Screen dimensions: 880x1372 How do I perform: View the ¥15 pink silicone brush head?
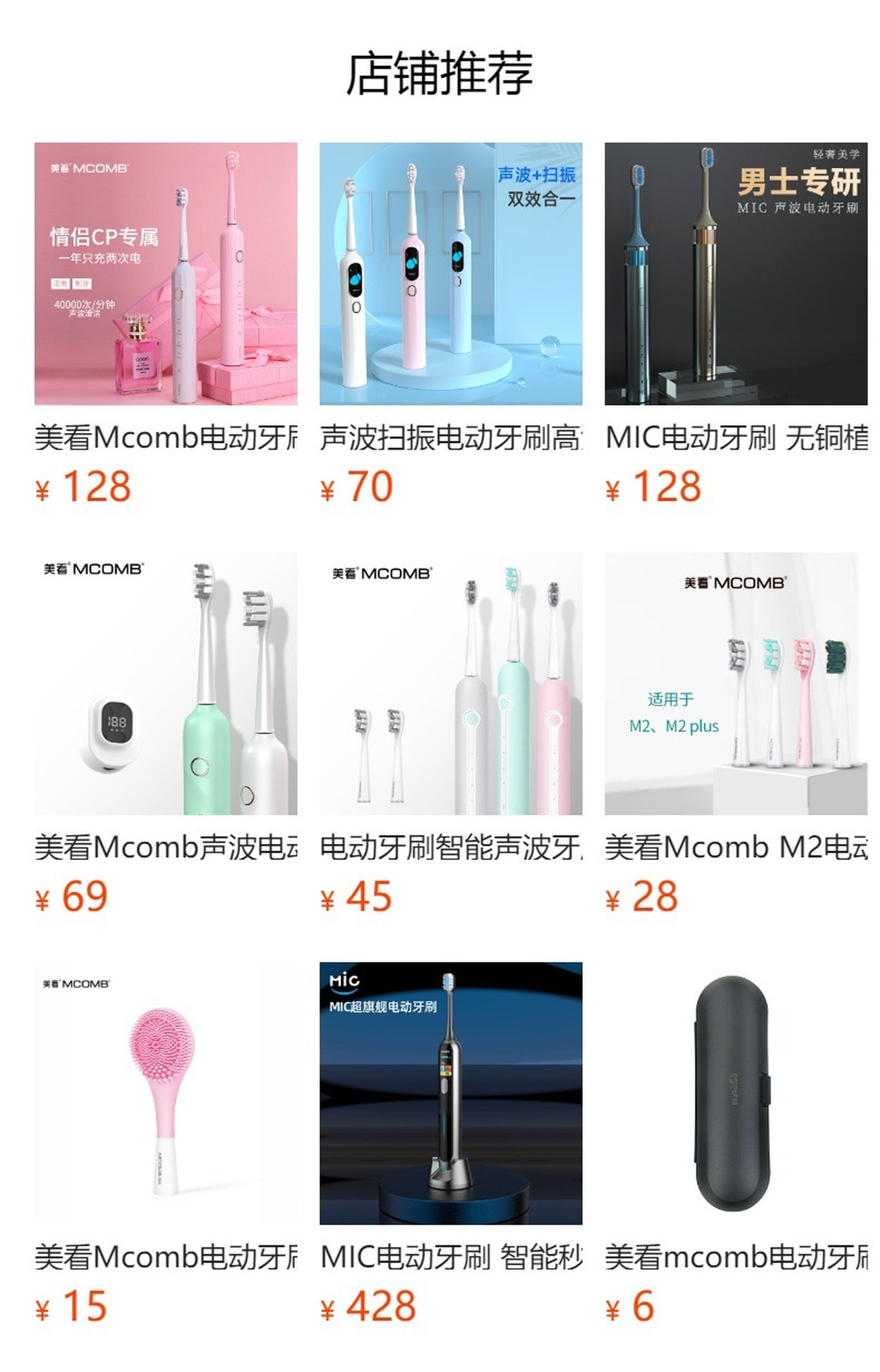166,1093
